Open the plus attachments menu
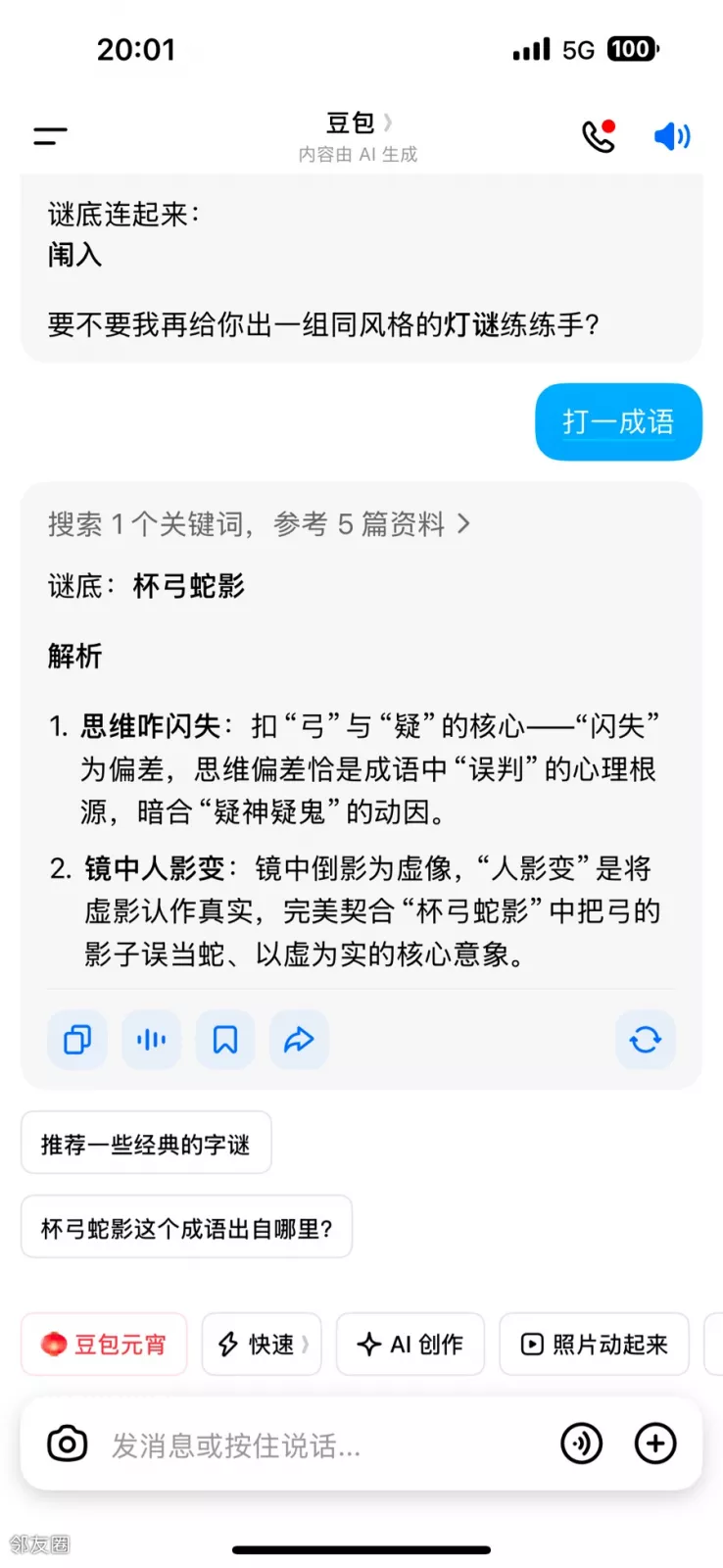Screen dimensions: 723x1568 click(655, 1444)
